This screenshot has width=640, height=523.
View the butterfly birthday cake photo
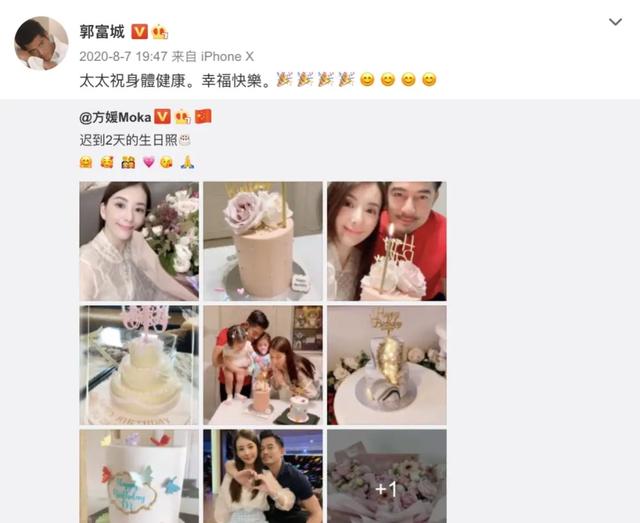coord(139,476)
